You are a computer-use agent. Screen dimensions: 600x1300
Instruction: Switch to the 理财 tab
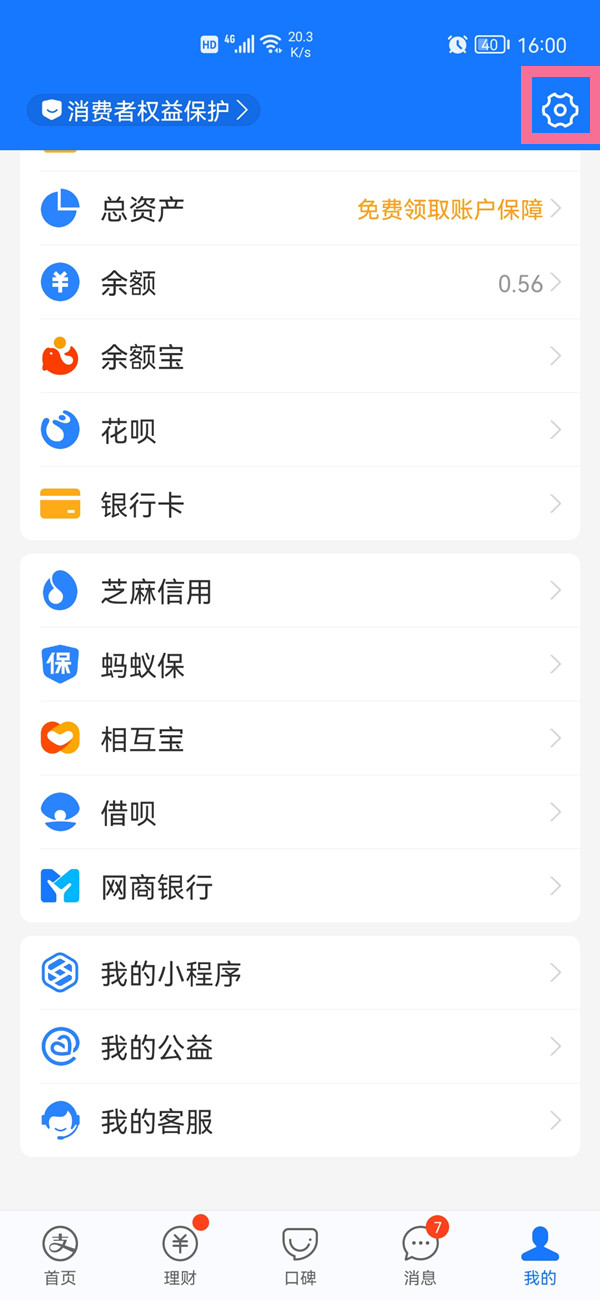pyautogui.click(x=180, y=1255)
